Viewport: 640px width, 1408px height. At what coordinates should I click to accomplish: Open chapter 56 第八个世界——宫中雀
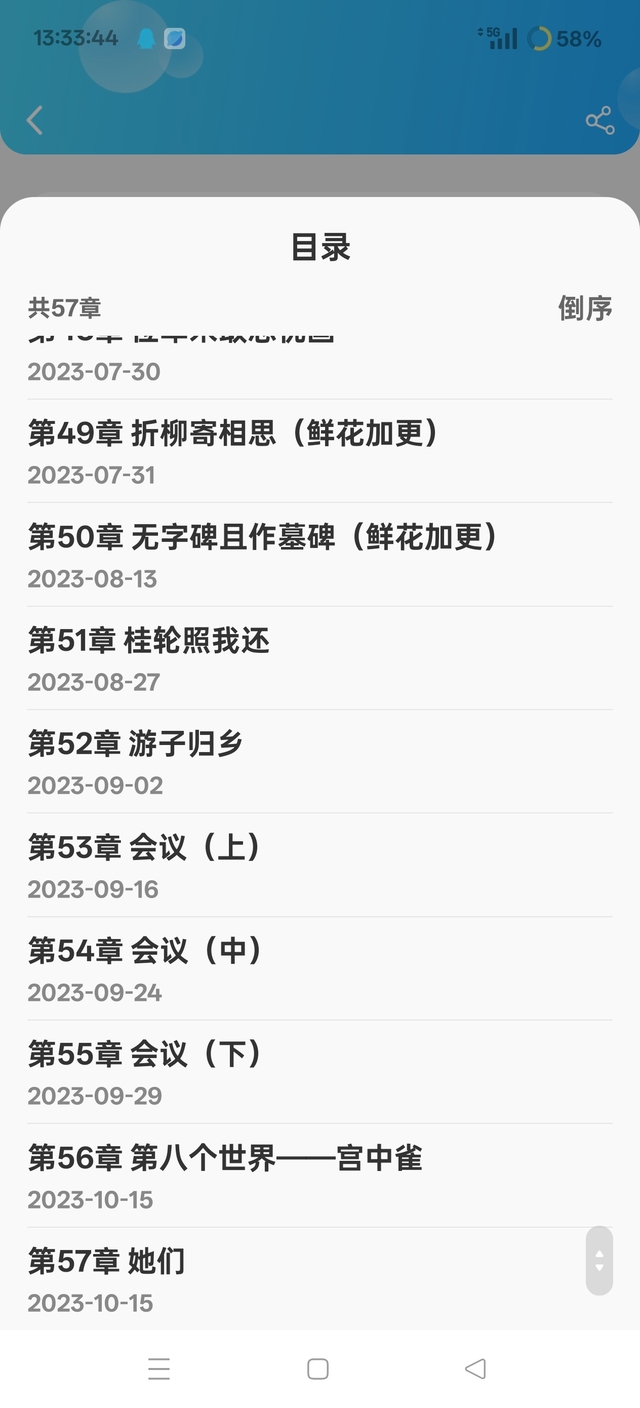[320, 1176]
